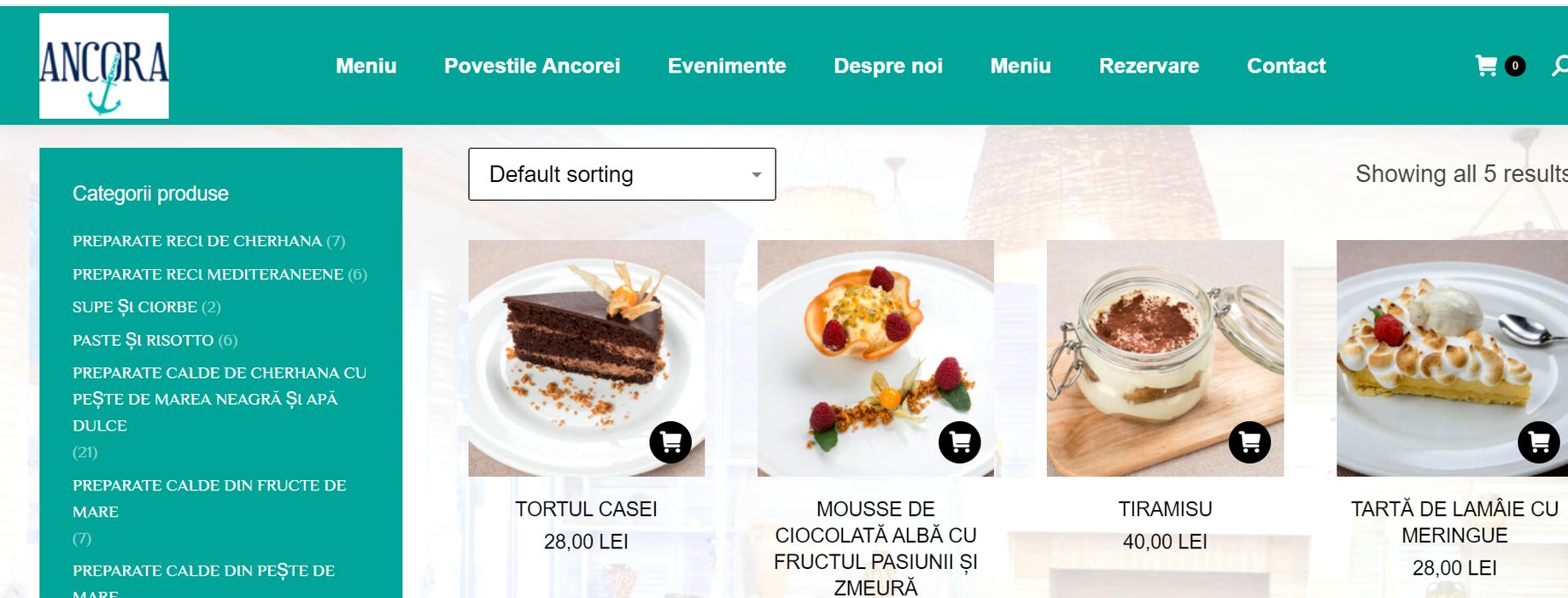The width and height of the screenshot is (1568, 598).
Task: Go to Povestile Ancorei page
Action: point(531,66)
